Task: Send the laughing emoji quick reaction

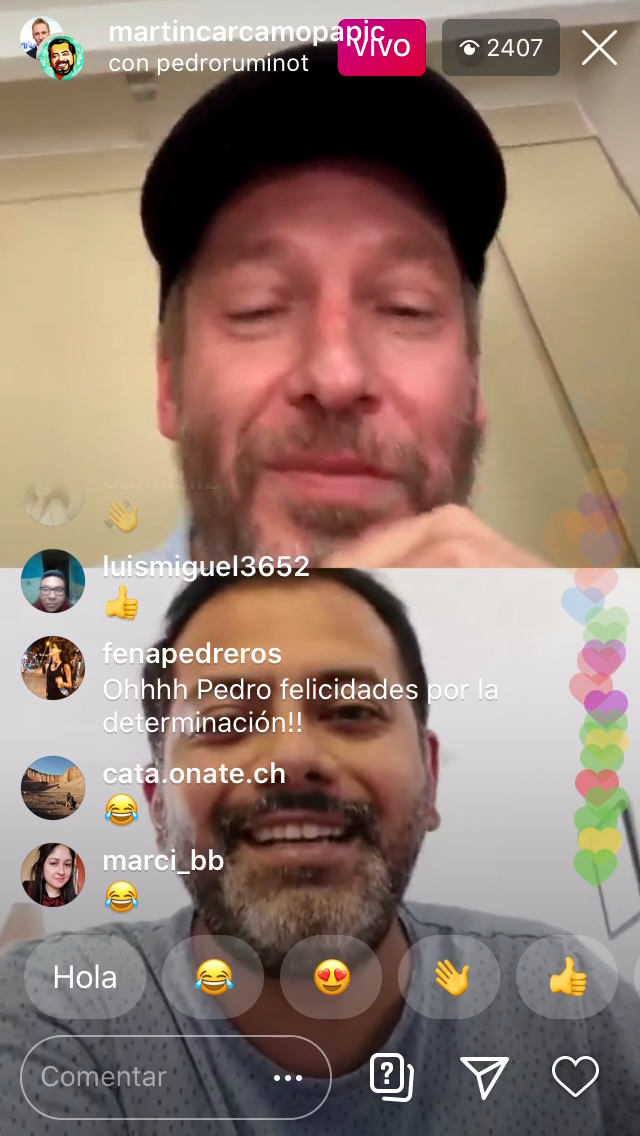Action: tap(212, 977)
